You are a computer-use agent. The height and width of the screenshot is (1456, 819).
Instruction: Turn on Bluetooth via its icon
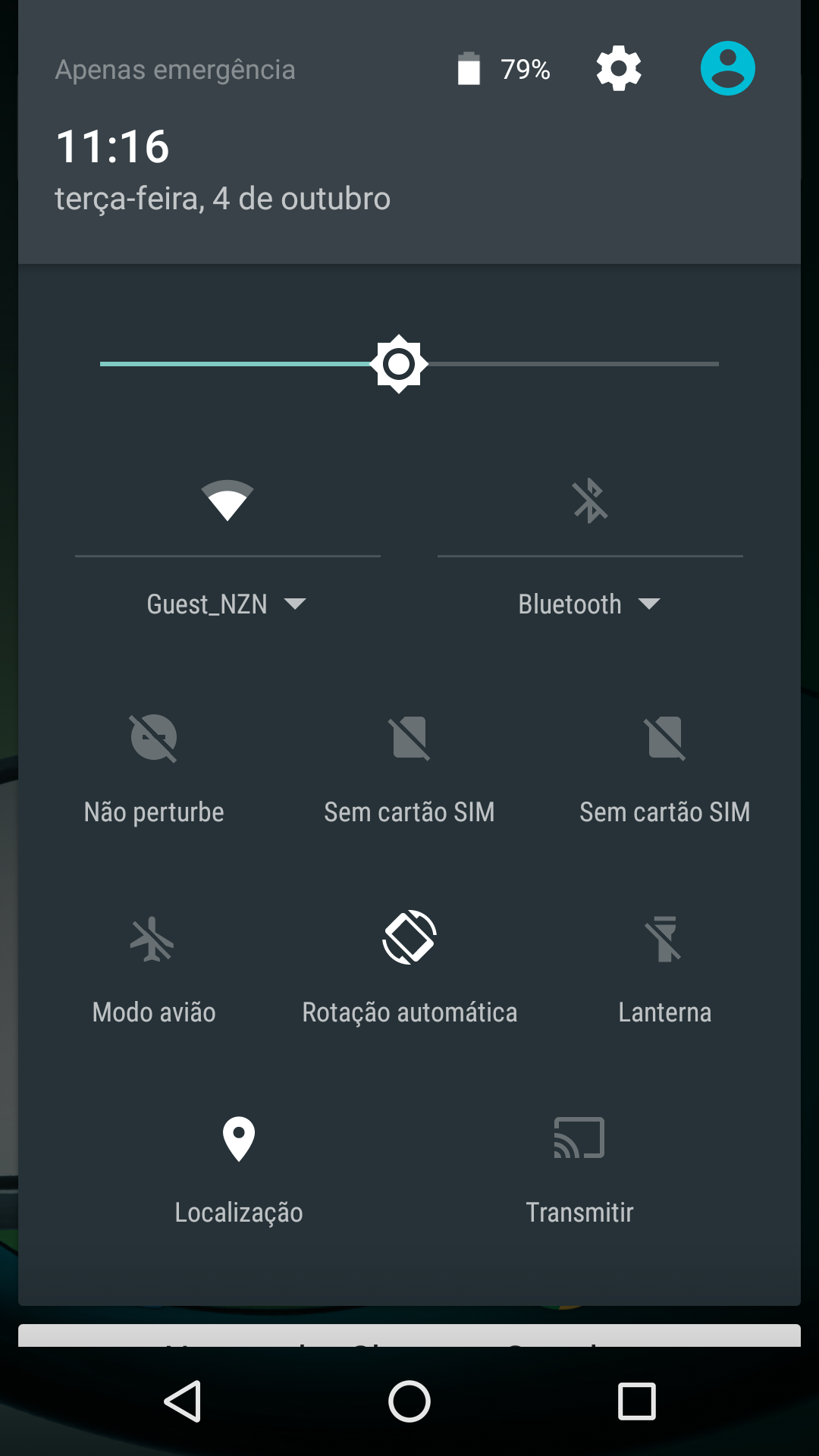coord(590,500)
